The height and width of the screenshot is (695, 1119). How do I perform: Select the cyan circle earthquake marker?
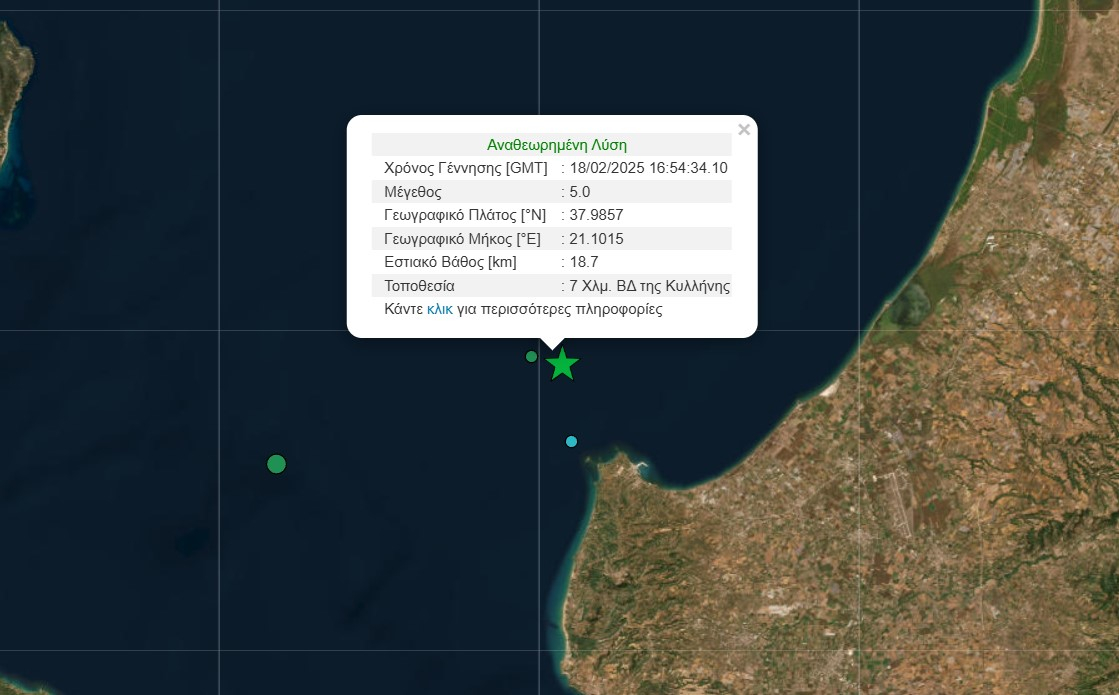(571, 441)
